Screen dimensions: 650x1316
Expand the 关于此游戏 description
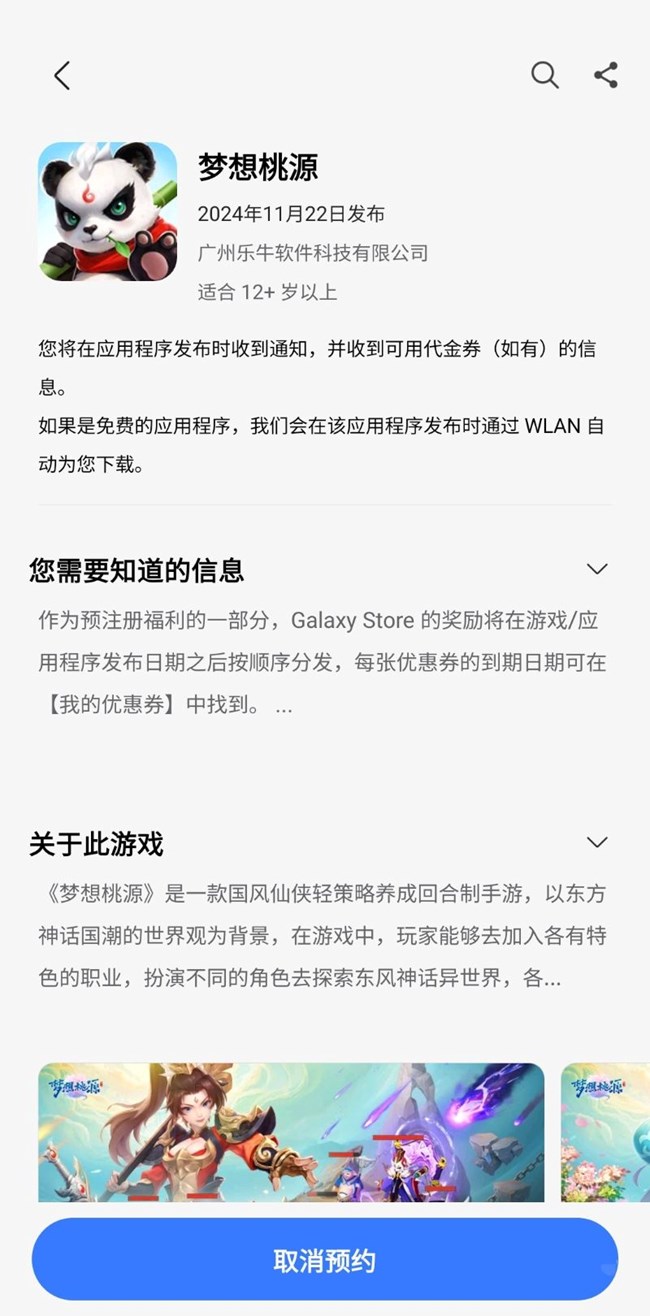tap(597, 843)
